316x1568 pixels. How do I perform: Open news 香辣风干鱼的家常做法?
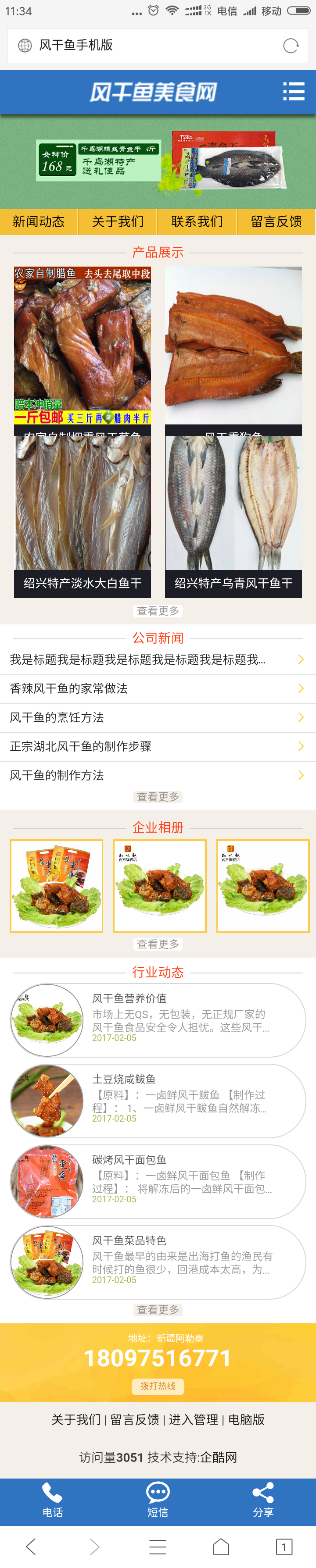[x=158, y=688]
